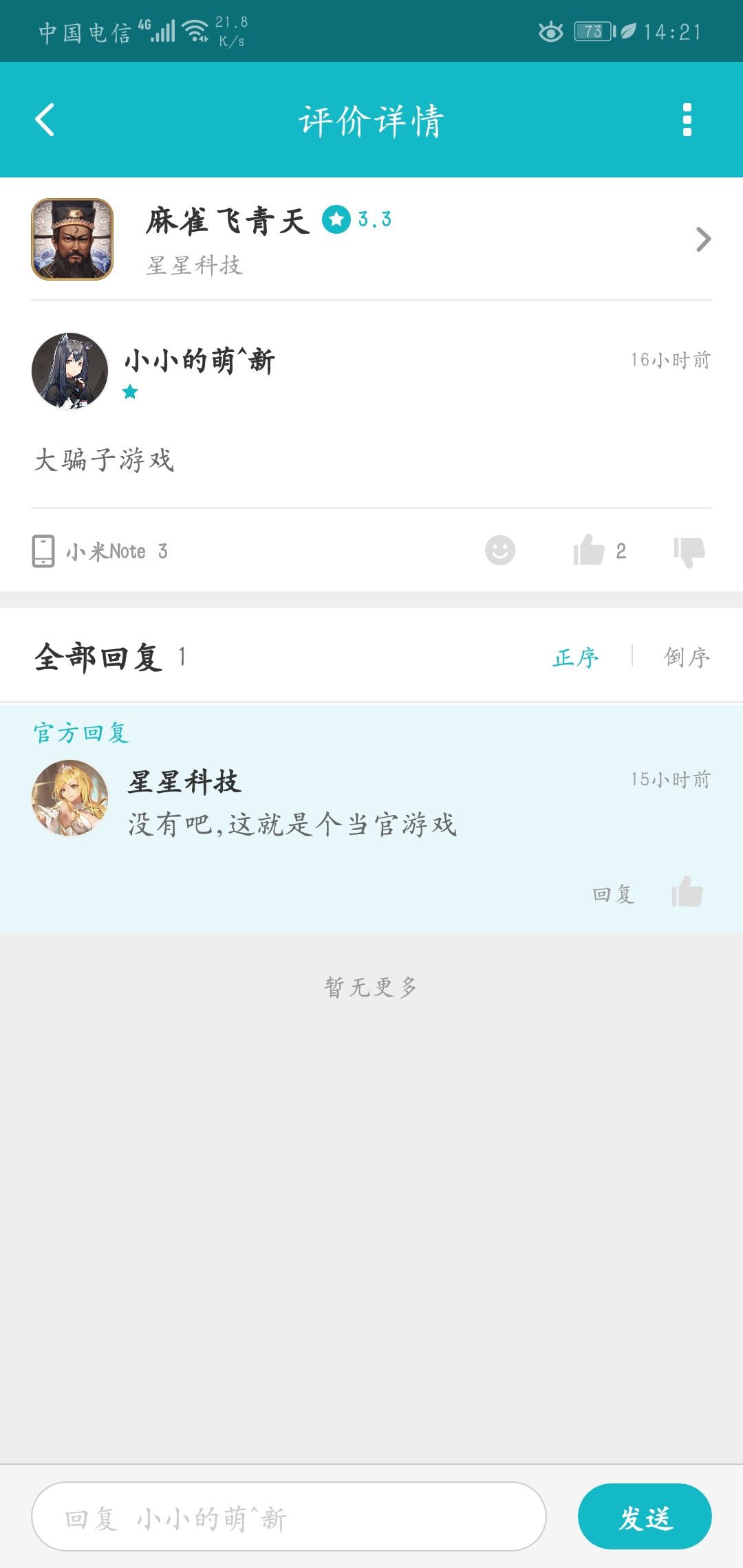
Task: Select 正序 to sort replies ascending
Action: click(575, 658)
